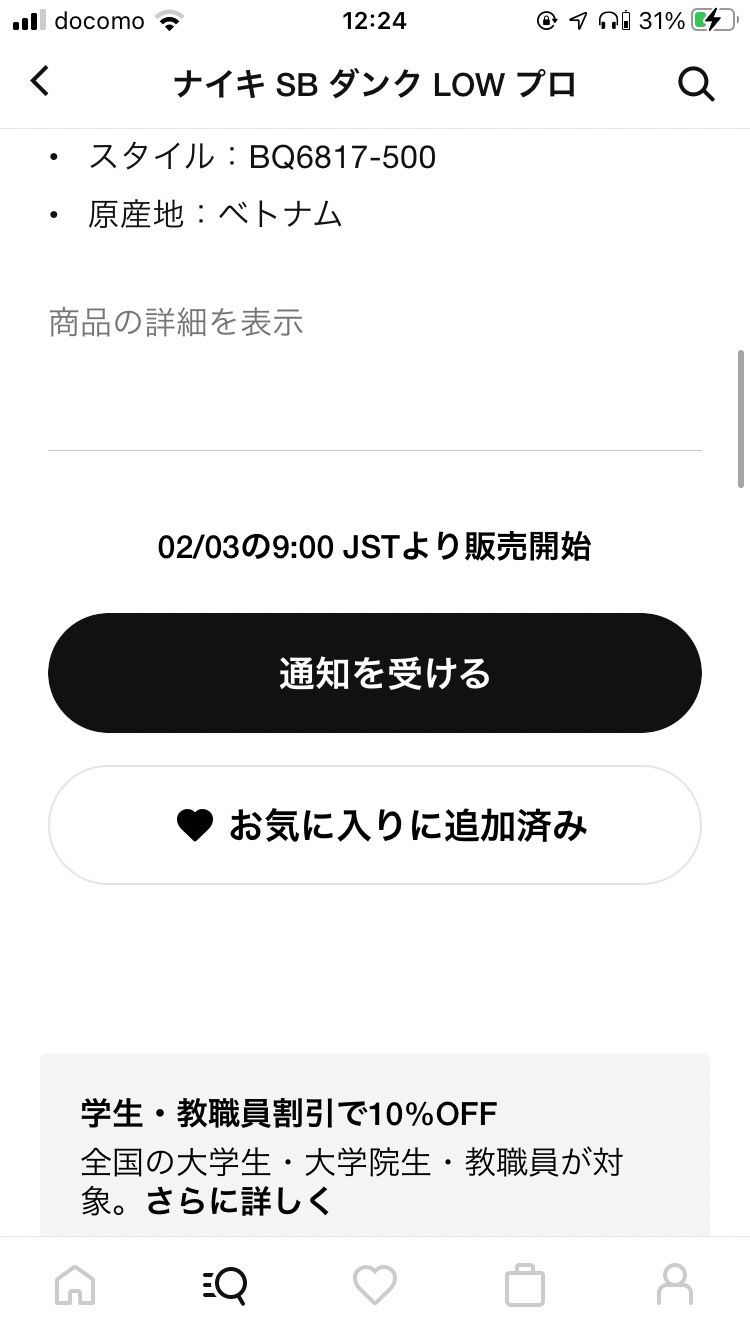Viewport: 750px width, 1334px height.
Task: Tap the home icon in bottom navigation
Action: 75,1285
